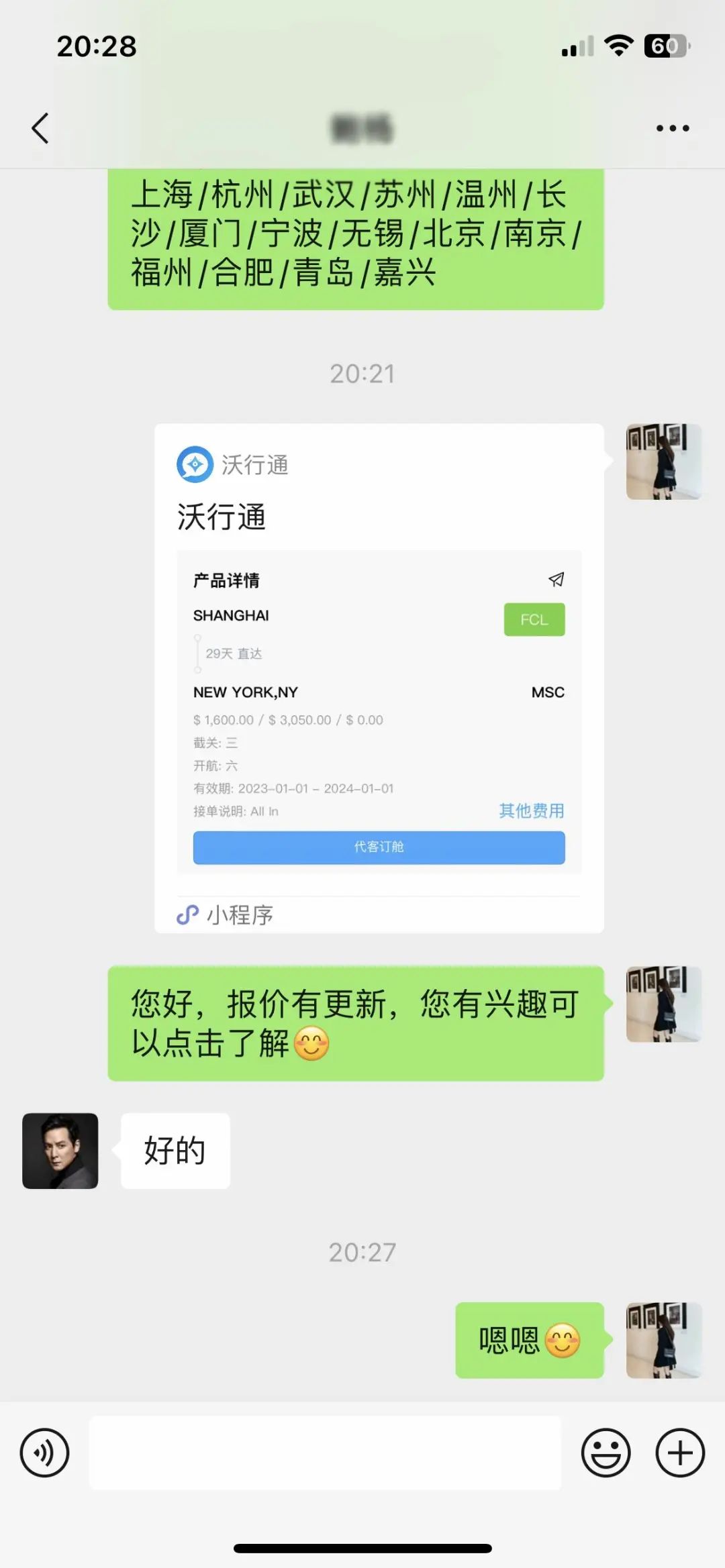The width and height of the screenshot is (725, 1568).
Task: View profile of contact who sent 好的
Action: [x=60, y=1151]
